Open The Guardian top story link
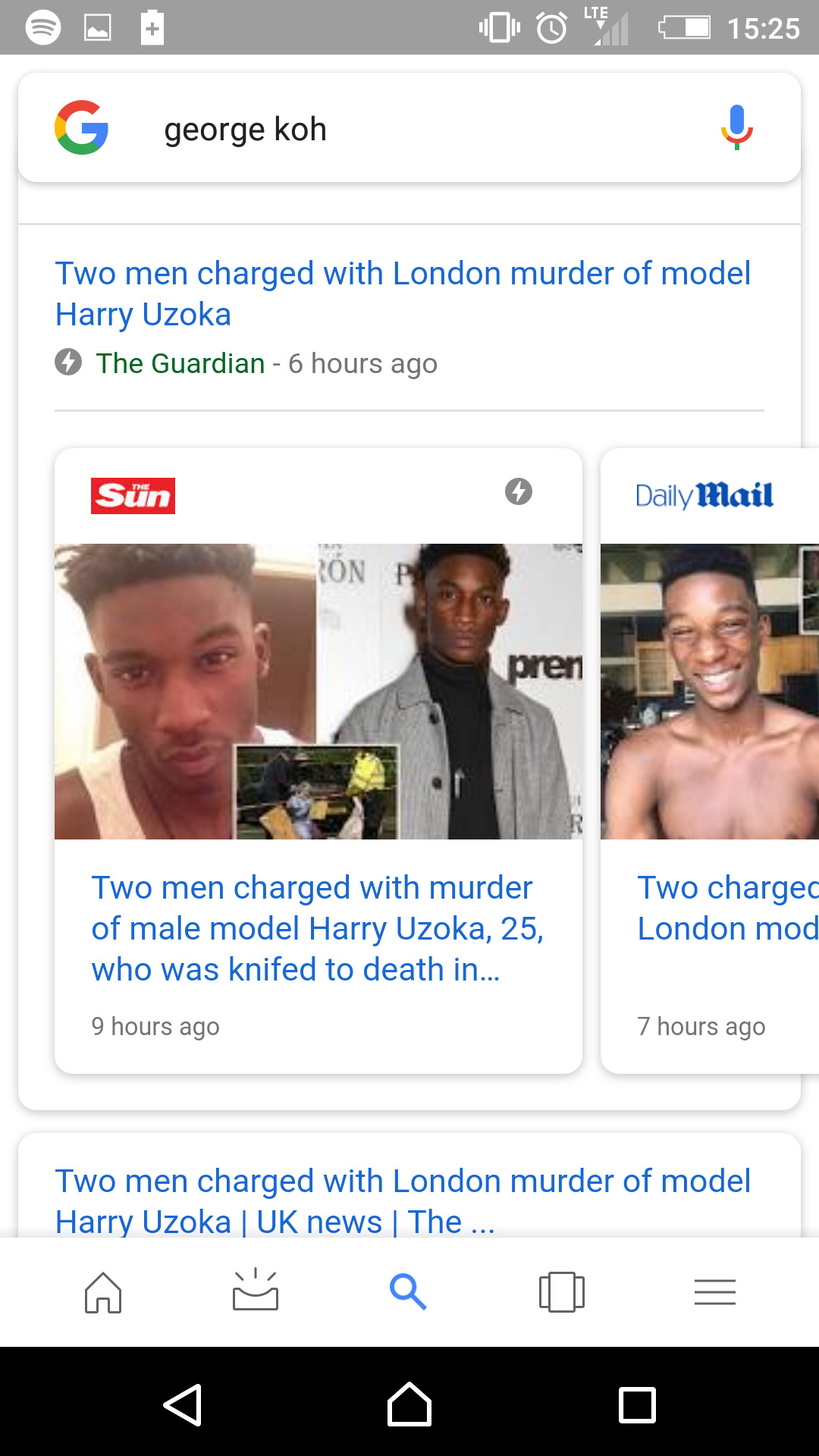The width and height of the screenshot is (819, 1456). coord(403,293)
